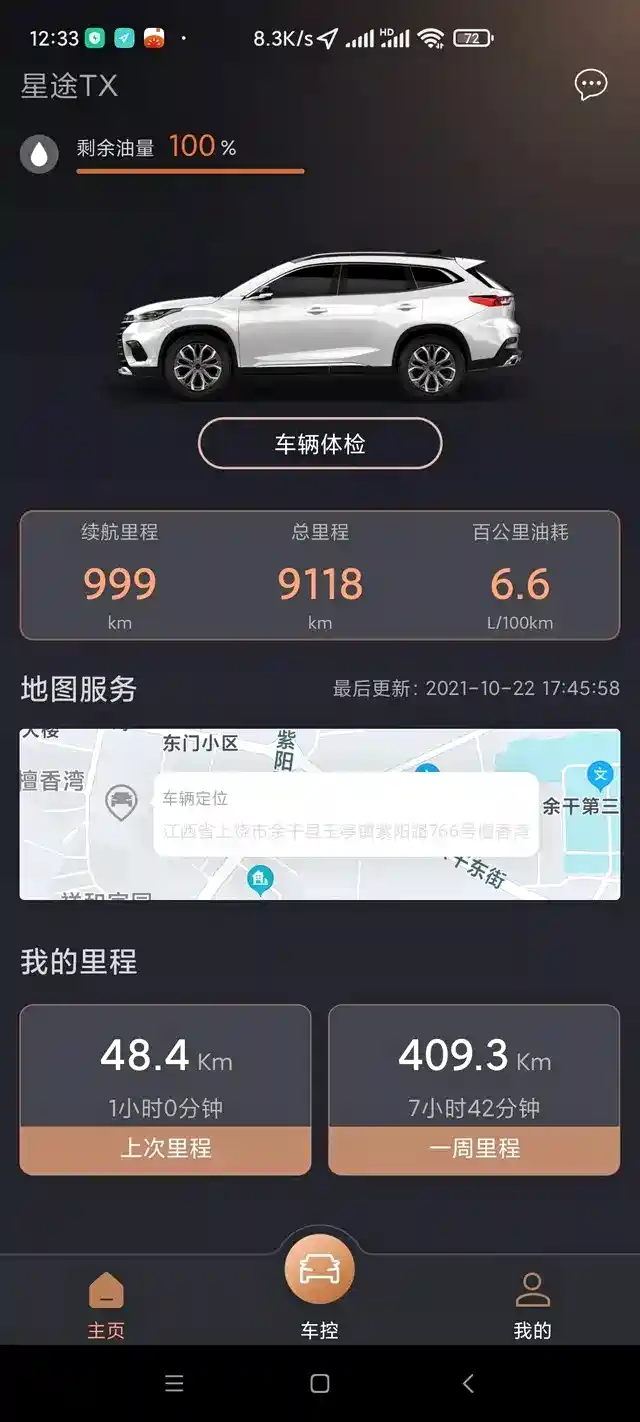Switch to the 车控 car control tab

click(x=320, y=1288)
